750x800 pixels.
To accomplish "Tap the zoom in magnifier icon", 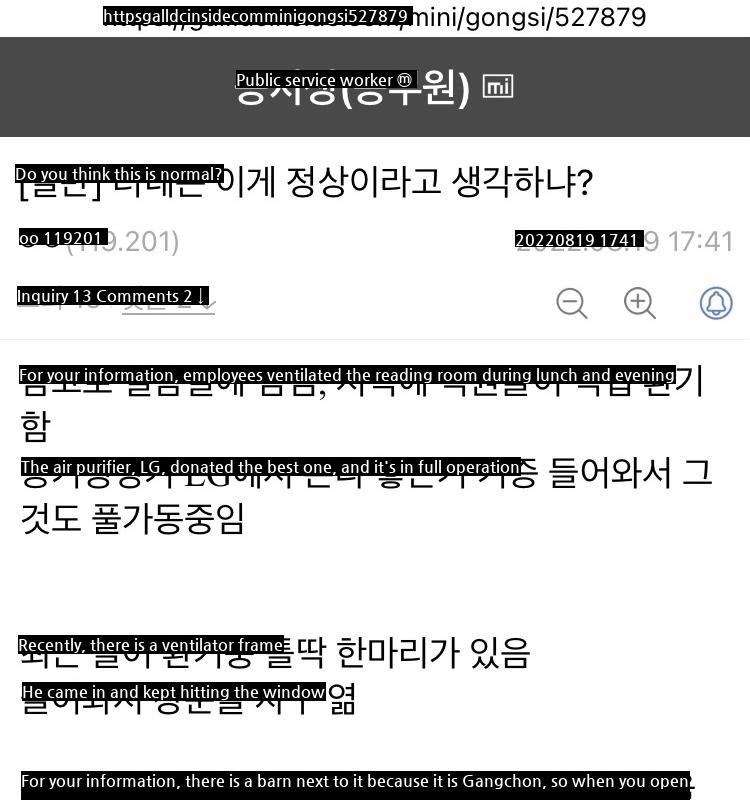I will [x=639, y=303].
